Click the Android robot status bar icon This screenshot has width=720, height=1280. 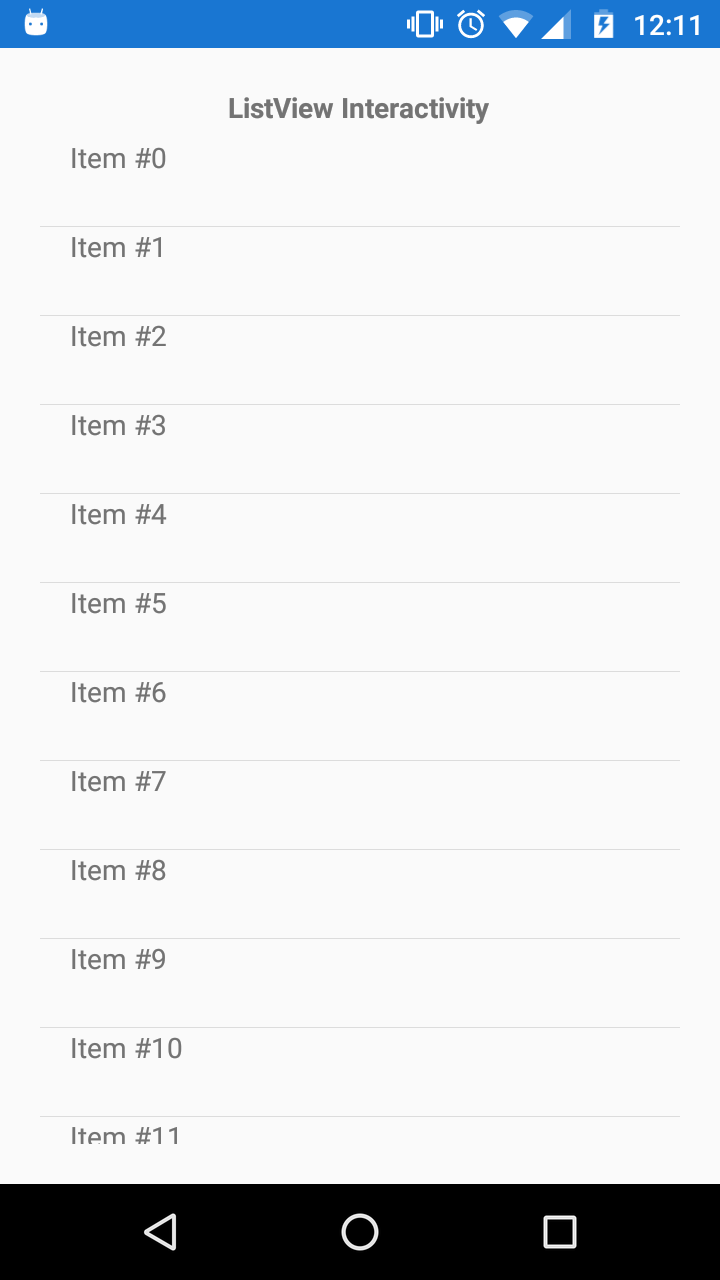[38, 20]
